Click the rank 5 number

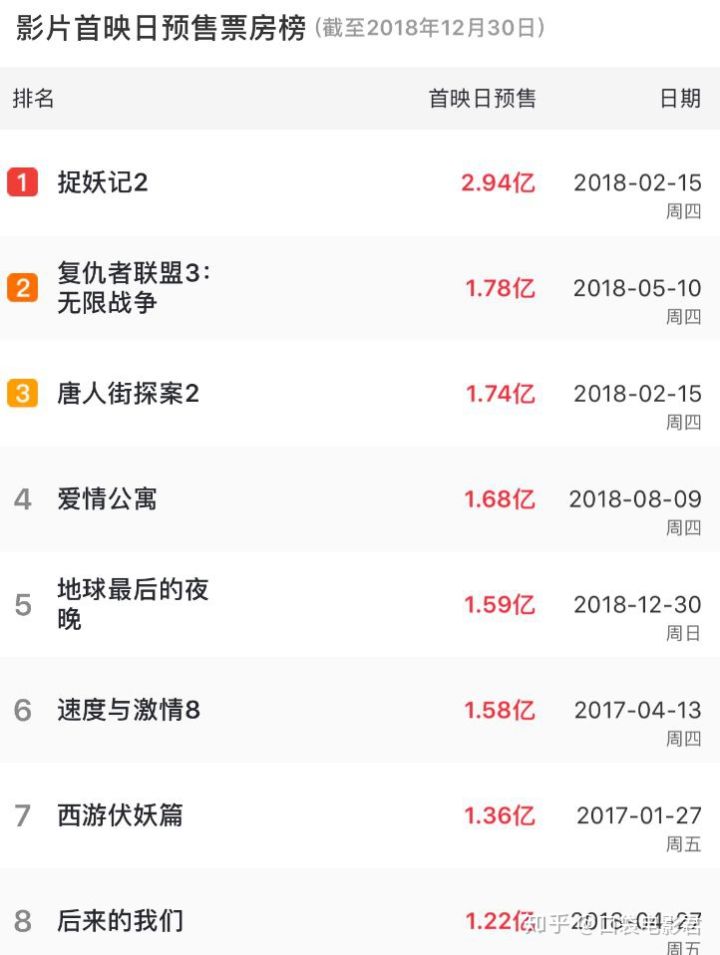pos(22,604)
